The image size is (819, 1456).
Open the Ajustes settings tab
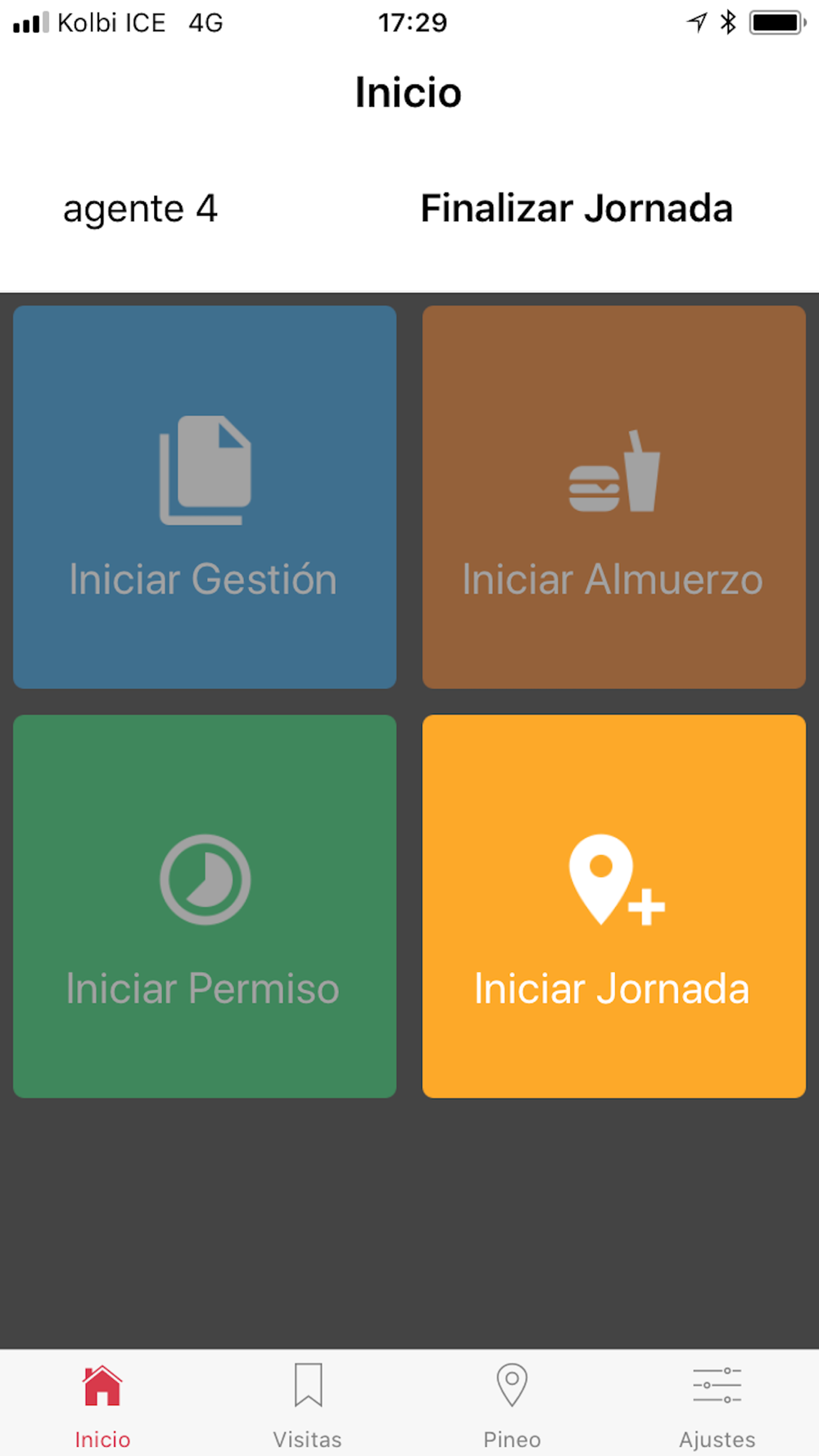717,1404
